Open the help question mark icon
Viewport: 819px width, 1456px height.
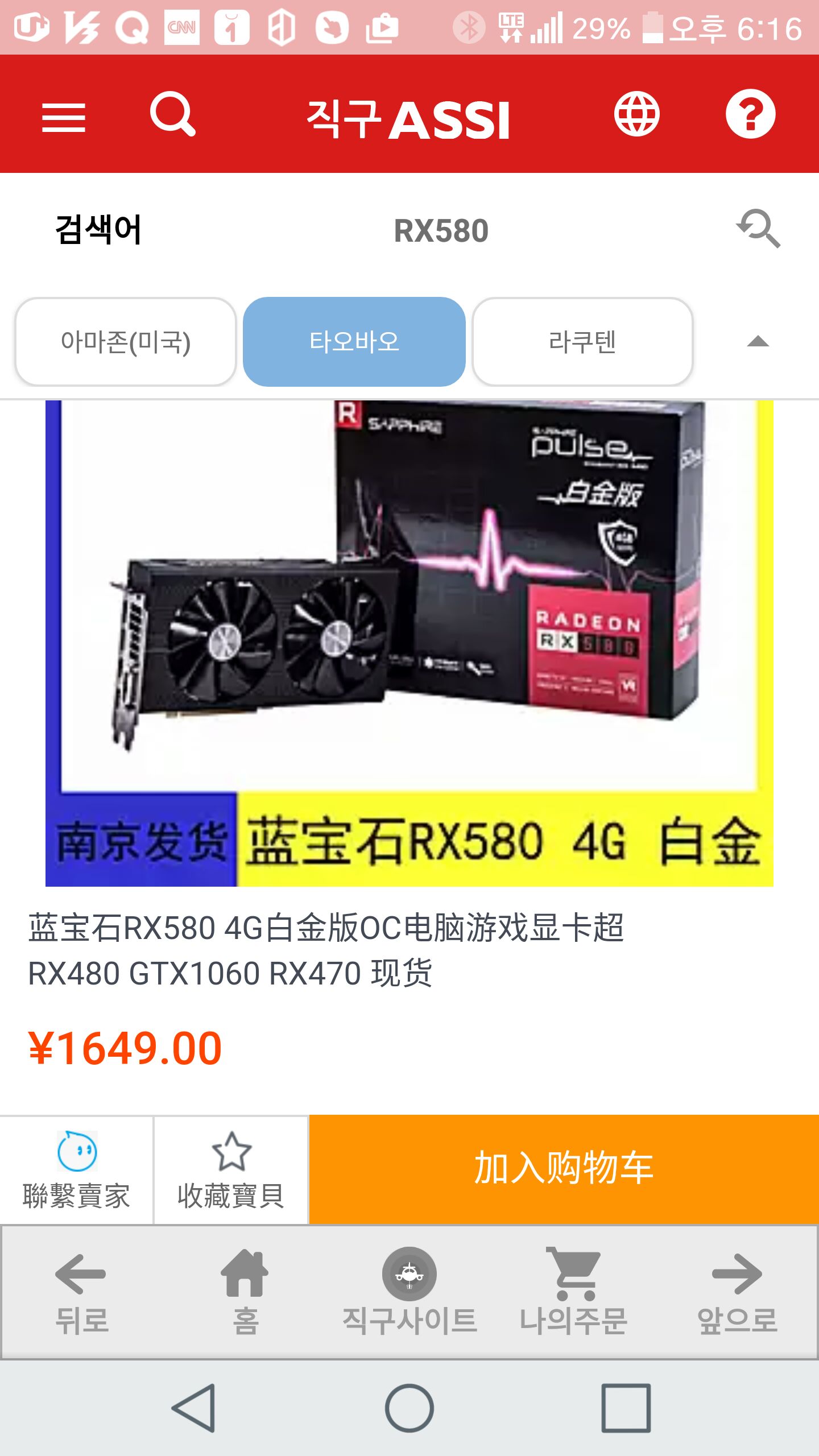750,114
